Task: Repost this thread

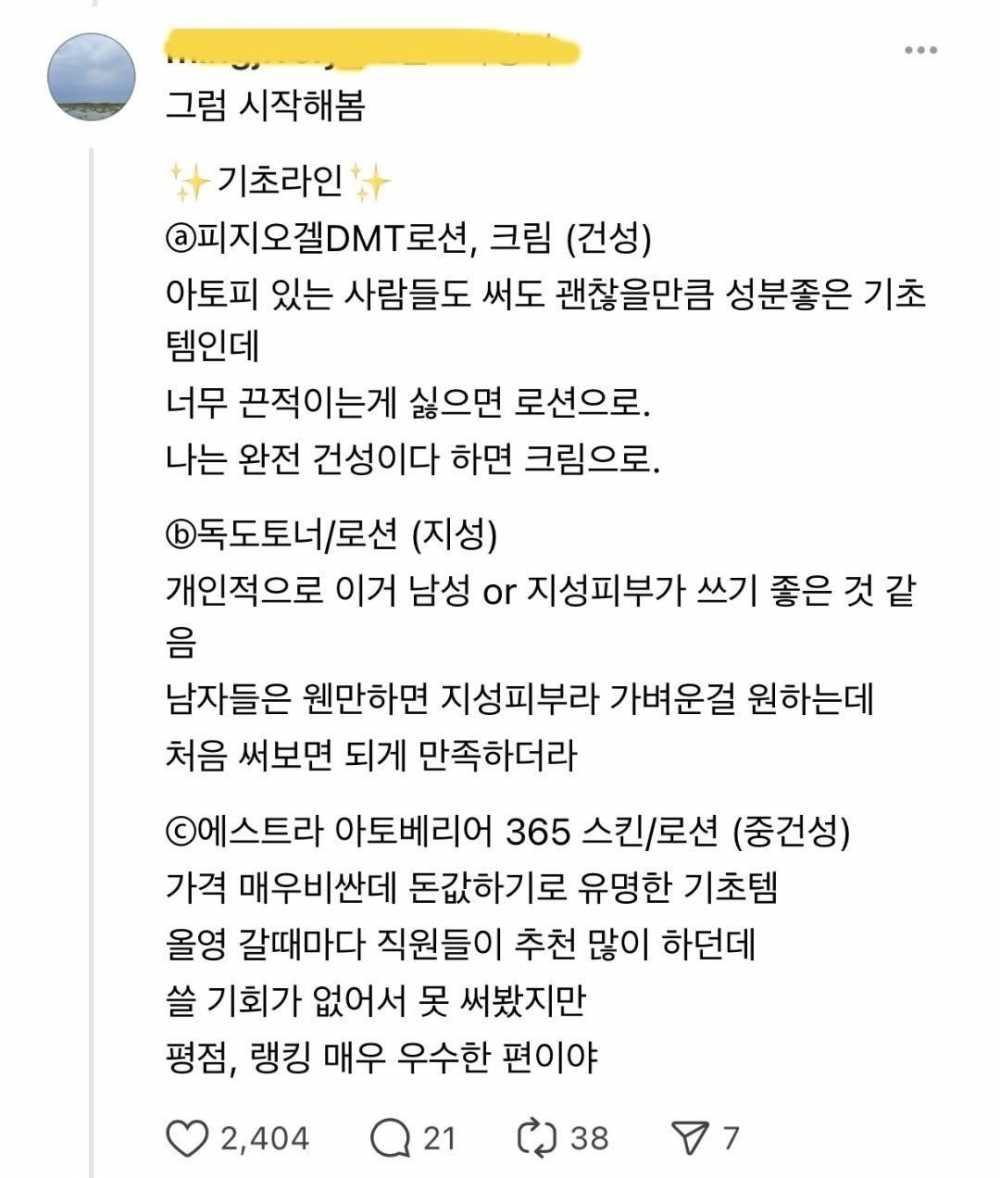Action: (x=539, y=1138)
